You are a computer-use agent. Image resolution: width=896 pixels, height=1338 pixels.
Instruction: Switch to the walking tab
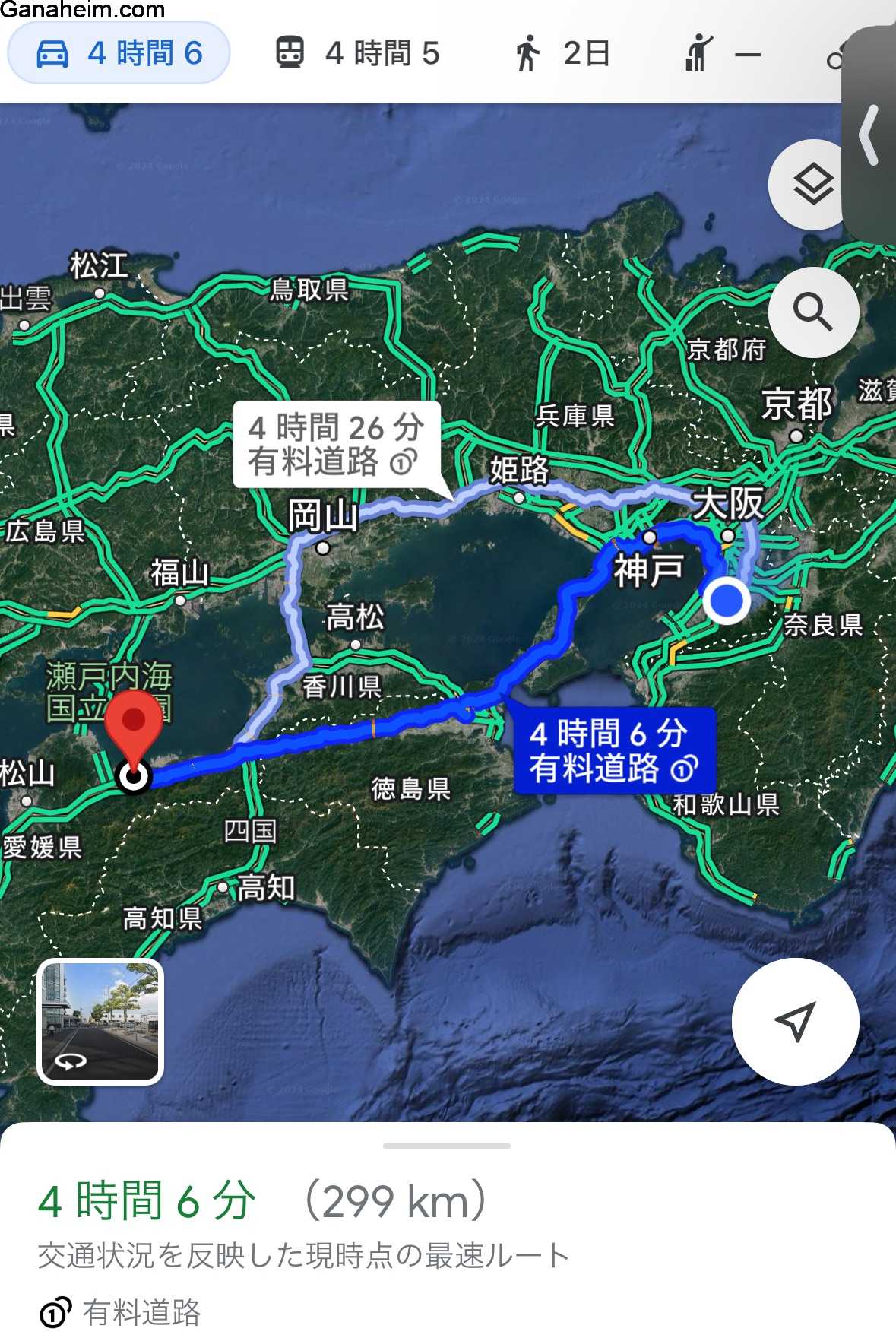(562, 53)
